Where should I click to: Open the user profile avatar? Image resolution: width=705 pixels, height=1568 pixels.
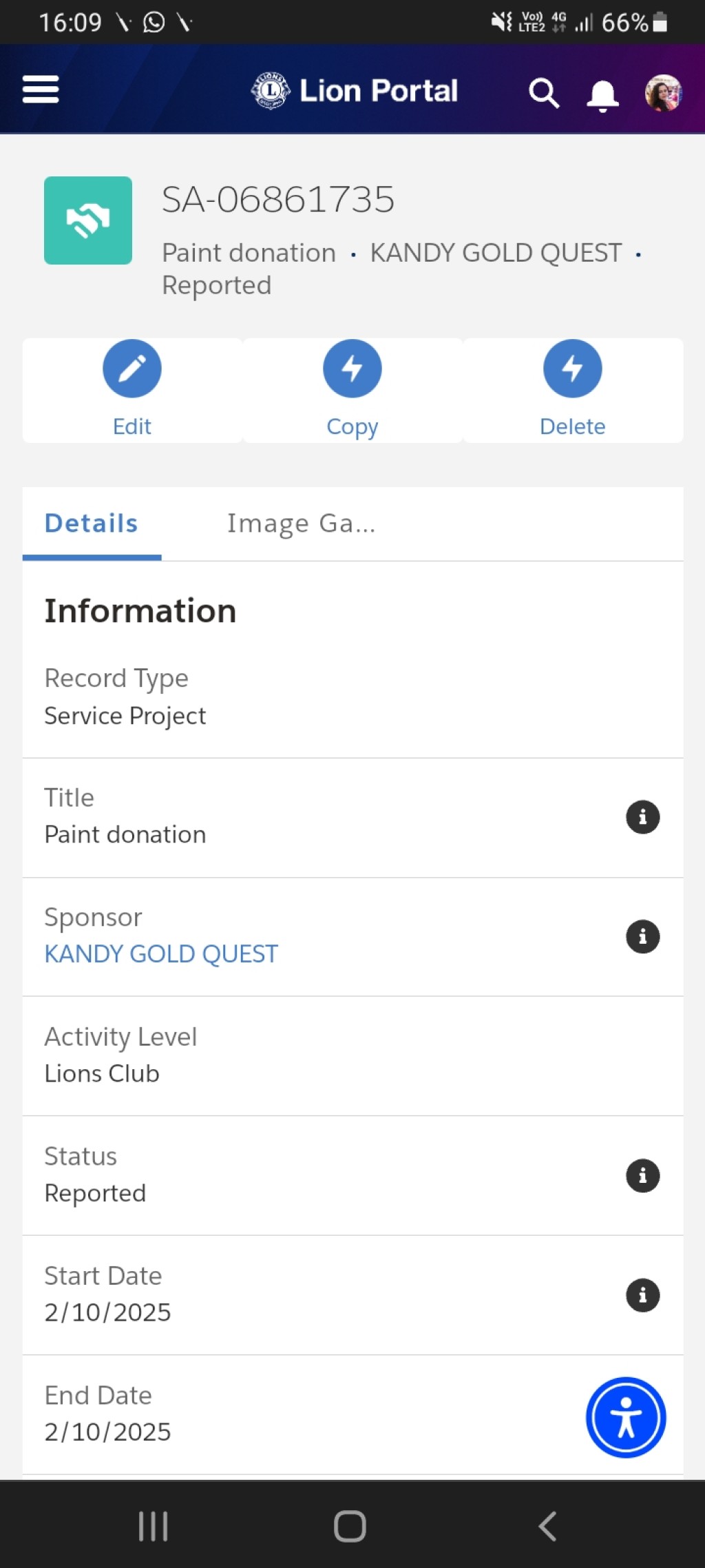[663, 92]
